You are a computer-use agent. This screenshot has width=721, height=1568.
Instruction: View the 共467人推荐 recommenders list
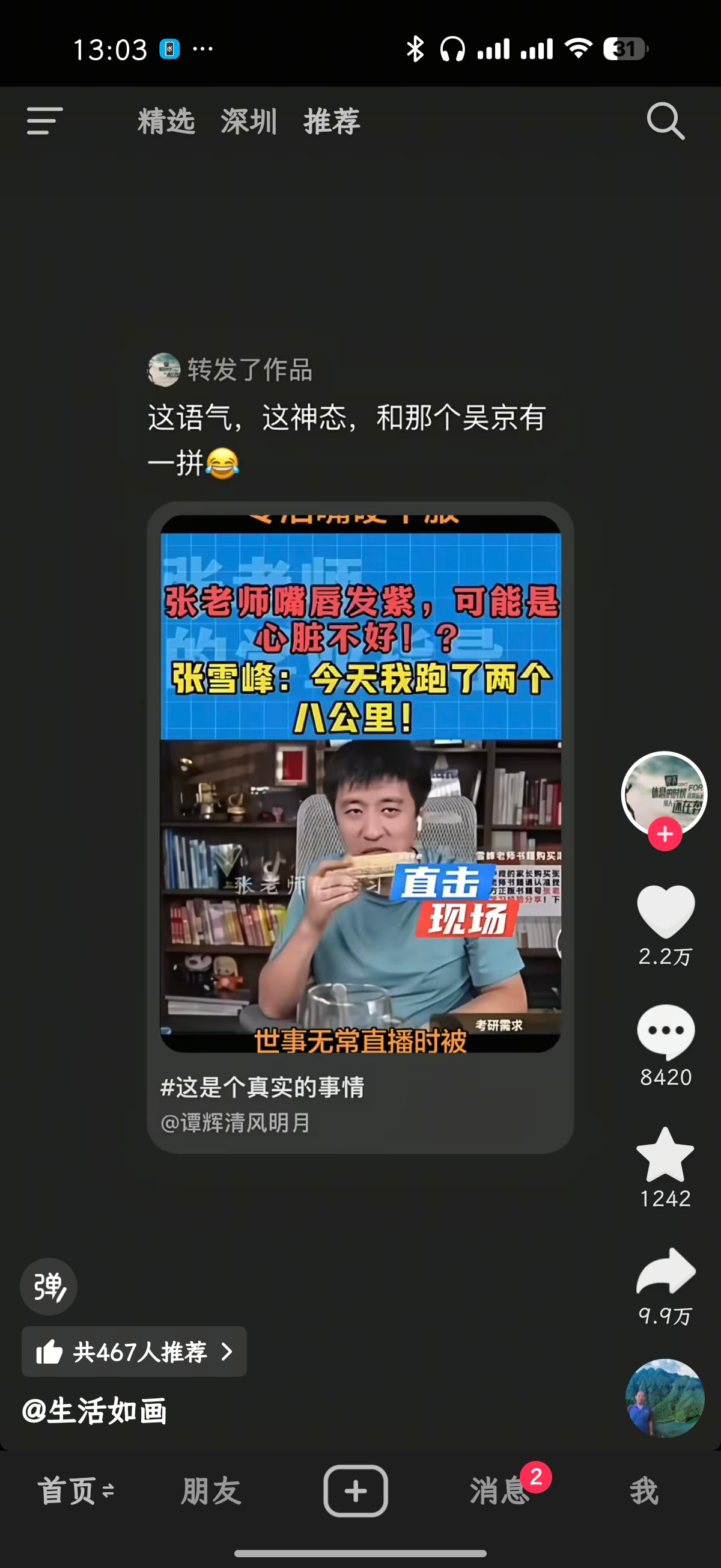point(135,1352)
